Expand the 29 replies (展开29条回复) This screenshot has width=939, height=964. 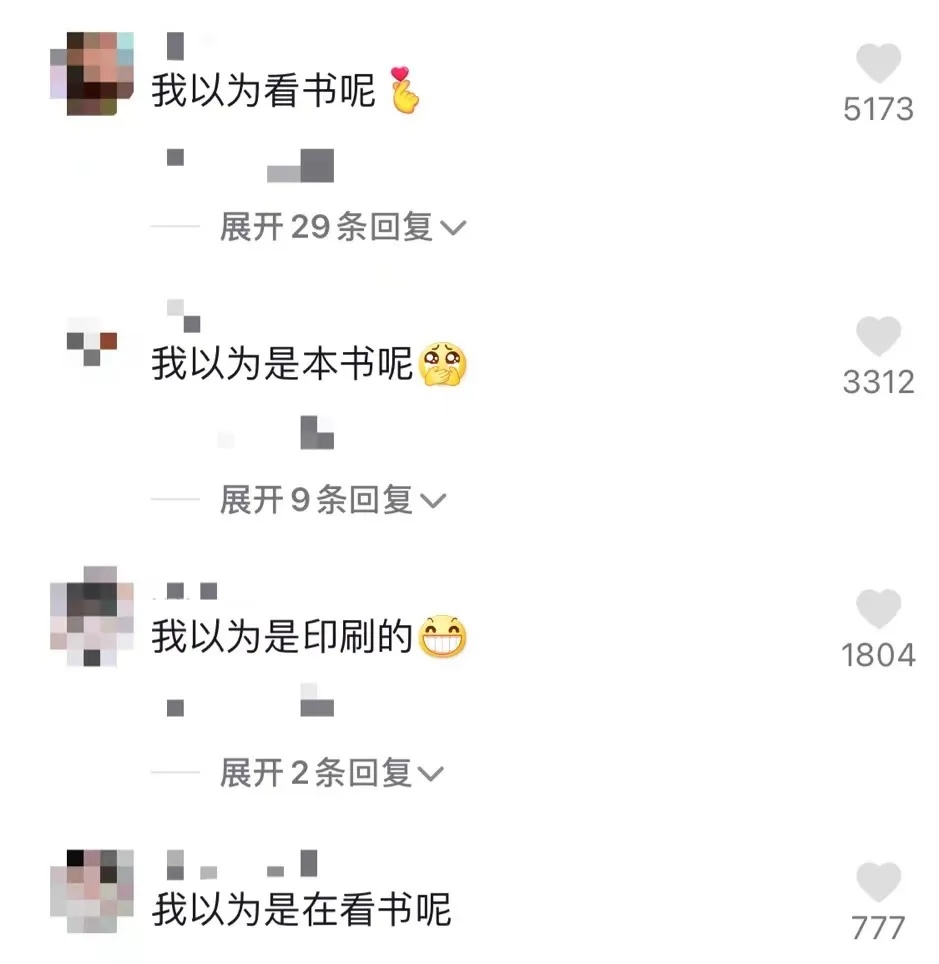[x=342, y=227]
